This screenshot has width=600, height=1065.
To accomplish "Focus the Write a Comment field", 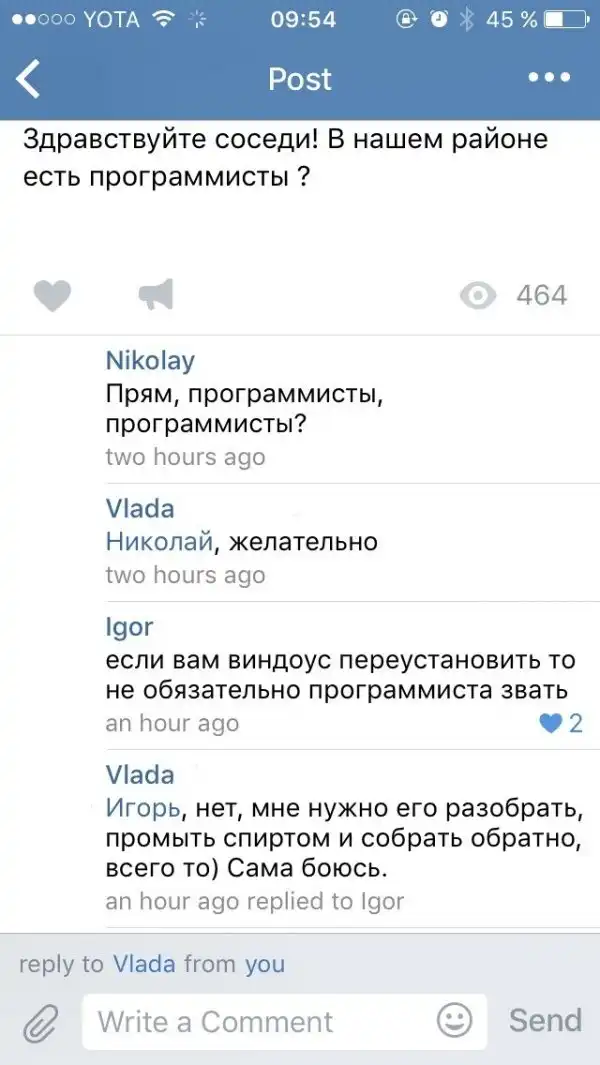I will (260, 1021).
